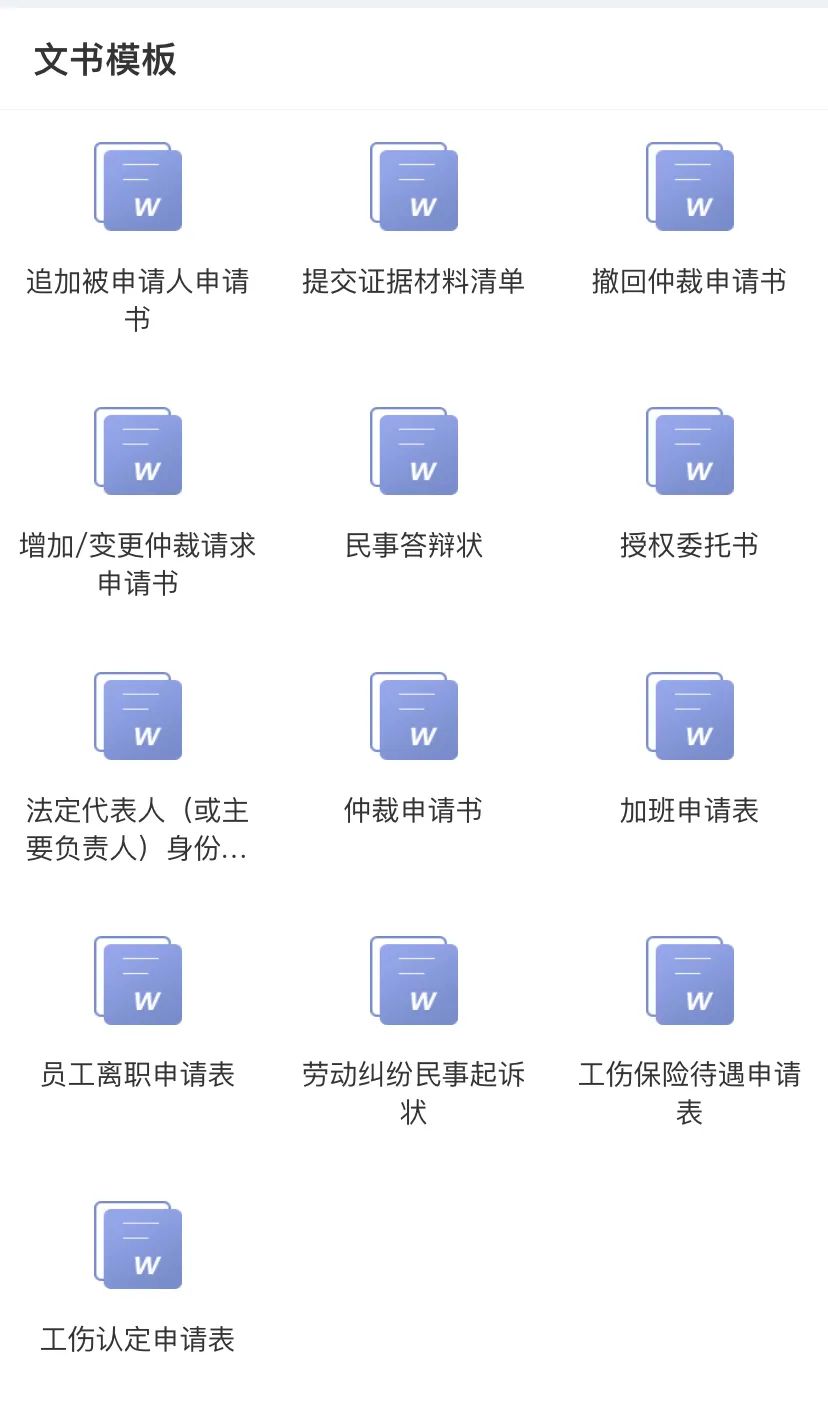Image resolution: width=828 pixels, height=1408 pixels.
Task: View the 员工离职申请表 template
Action: coord(138,981)
